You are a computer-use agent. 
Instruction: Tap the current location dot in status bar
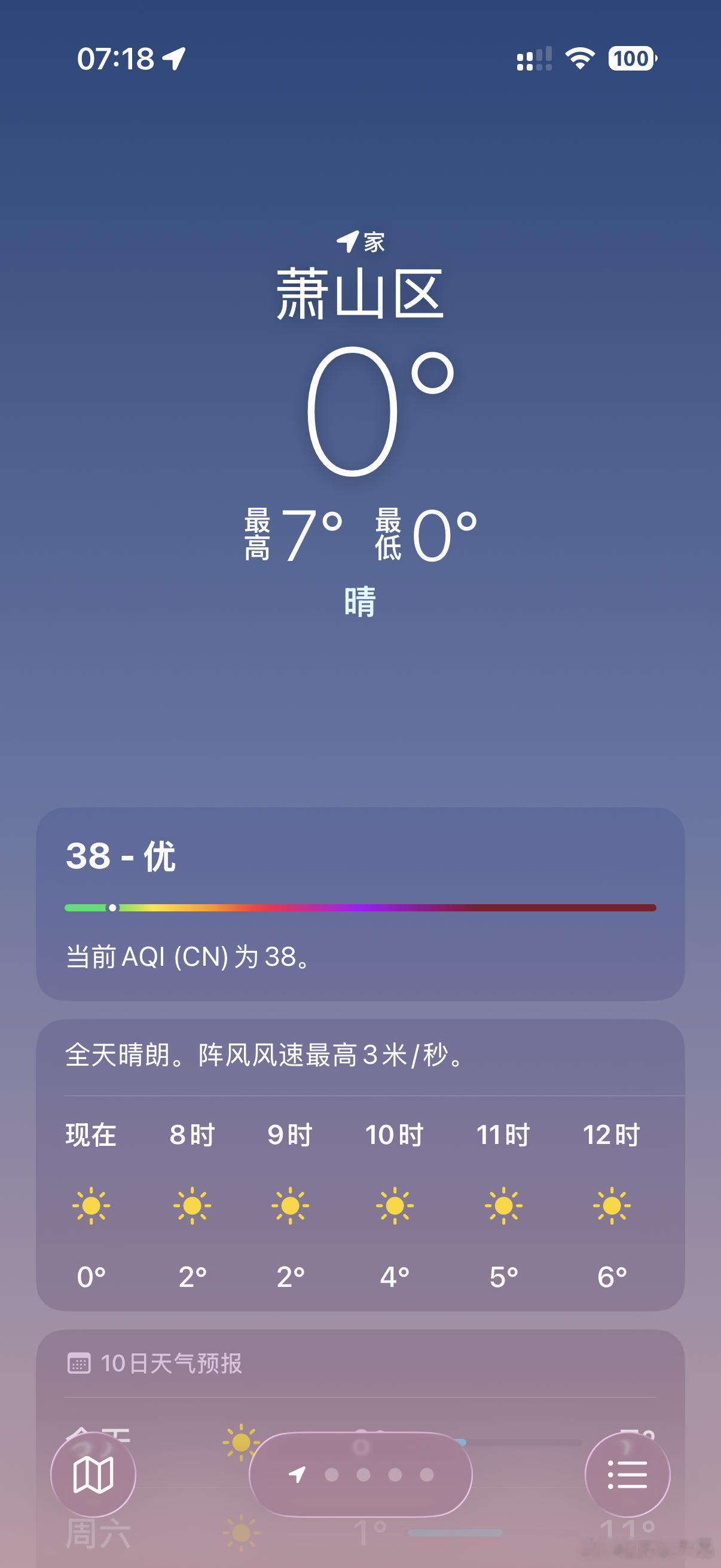tap(175, 58)
